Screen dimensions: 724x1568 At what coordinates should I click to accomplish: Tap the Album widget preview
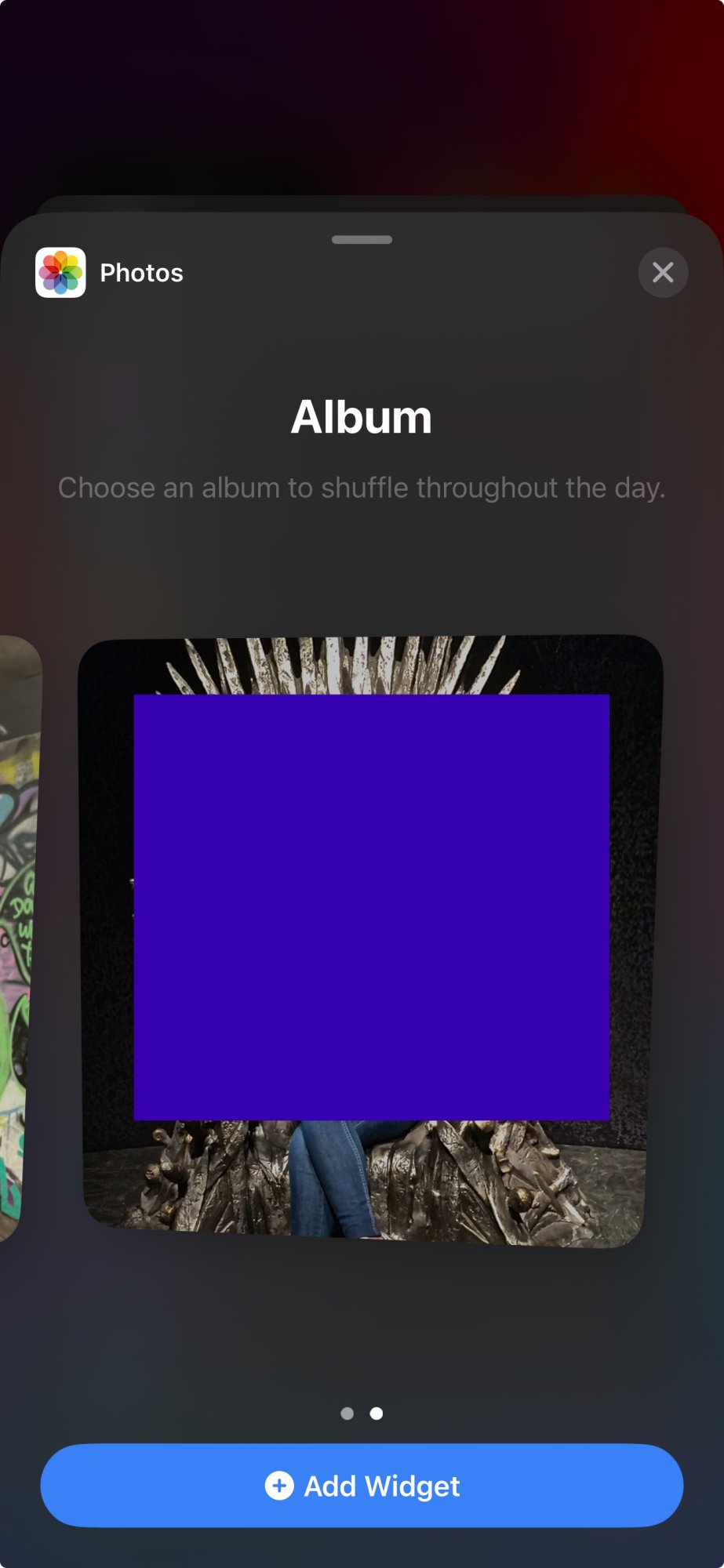click(369, 941)
